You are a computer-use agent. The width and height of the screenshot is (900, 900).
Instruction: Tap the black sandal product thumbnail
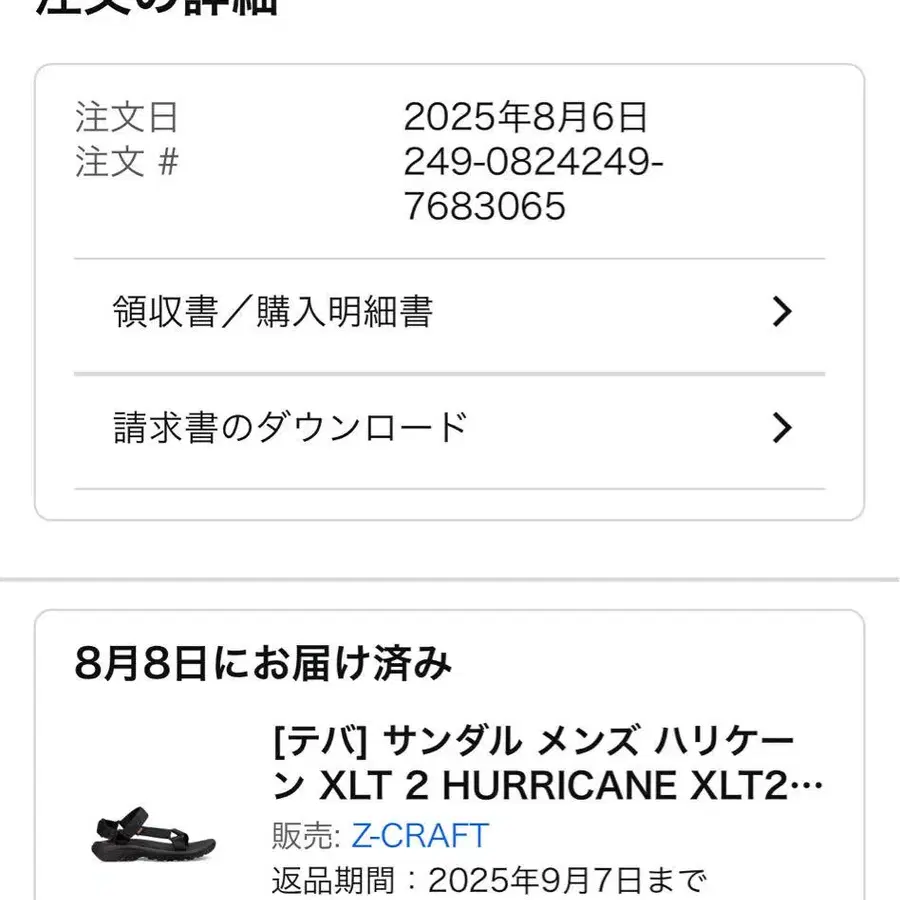[x=154, y=833]
